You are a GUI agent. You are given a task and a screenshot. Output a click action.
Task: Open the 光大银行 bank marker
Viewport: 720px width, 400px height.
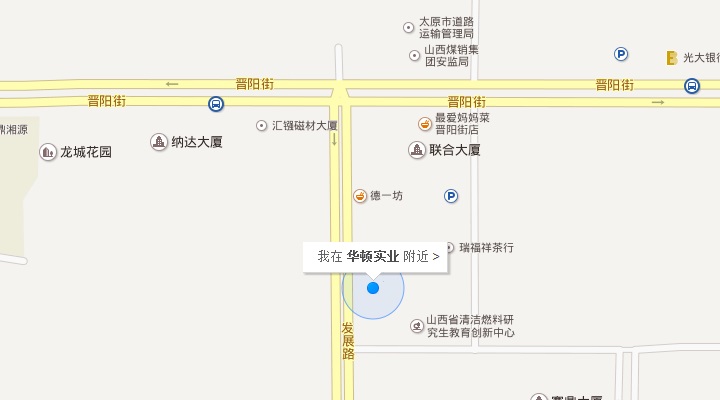(x=673, y=58)
